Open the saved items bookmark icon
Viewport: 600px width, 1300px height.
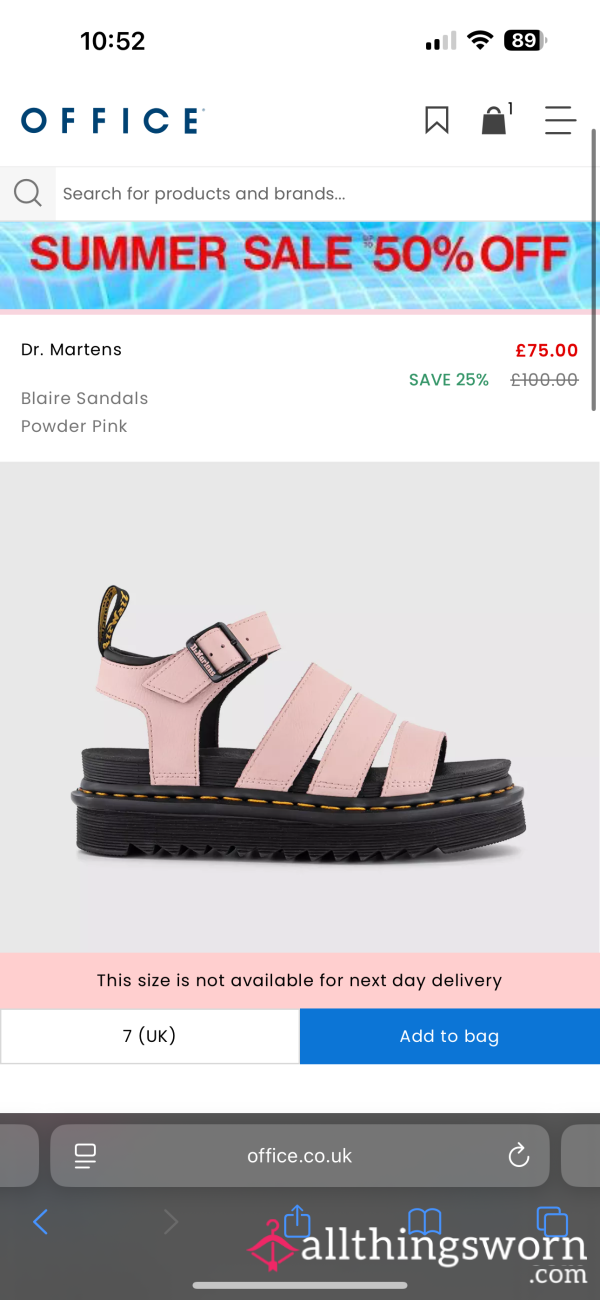tap(437, 121)
